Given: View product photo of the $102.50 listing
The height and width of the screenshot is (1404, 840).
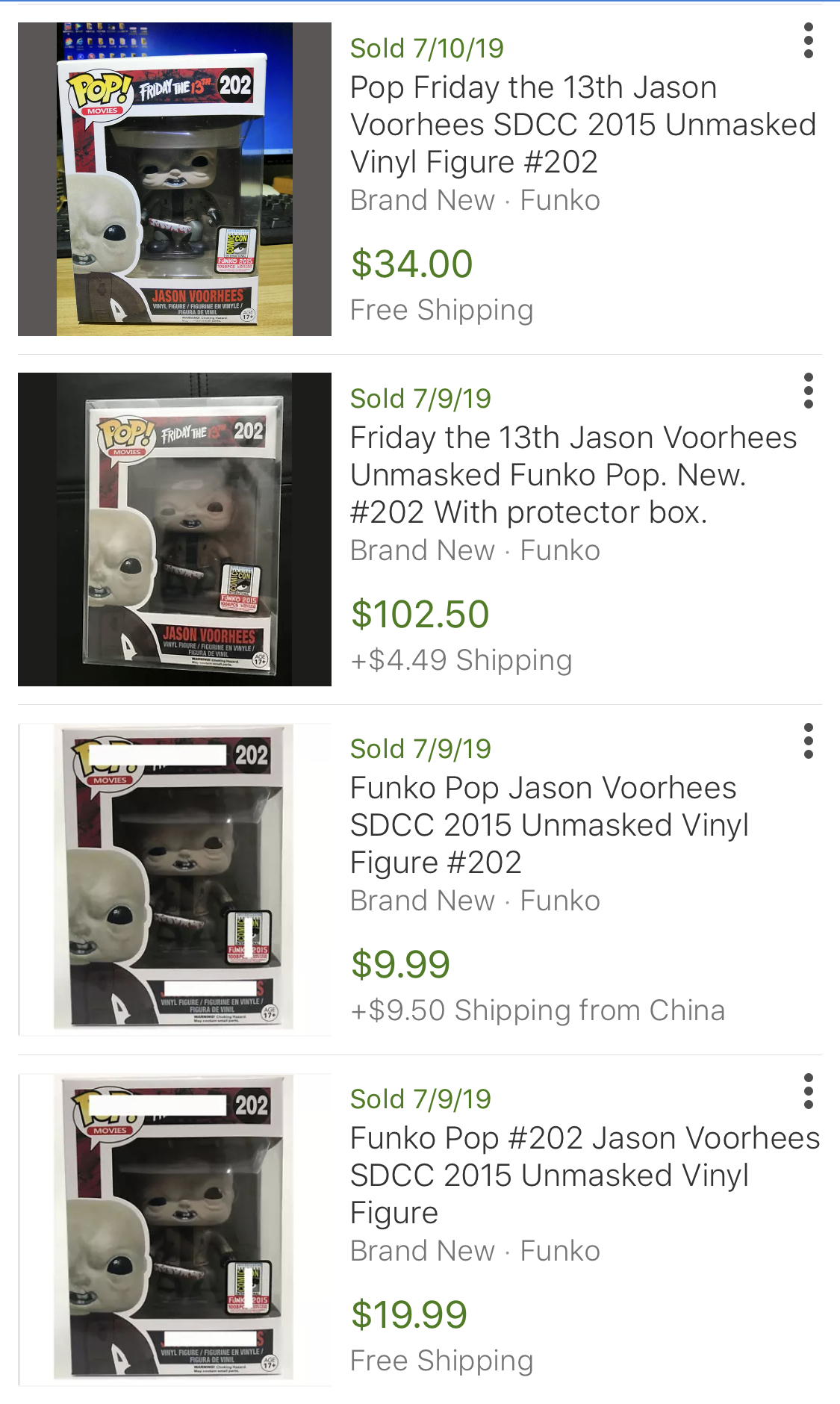Looking at the screenshot, I should pyautogui.click(x=175, y=529).
